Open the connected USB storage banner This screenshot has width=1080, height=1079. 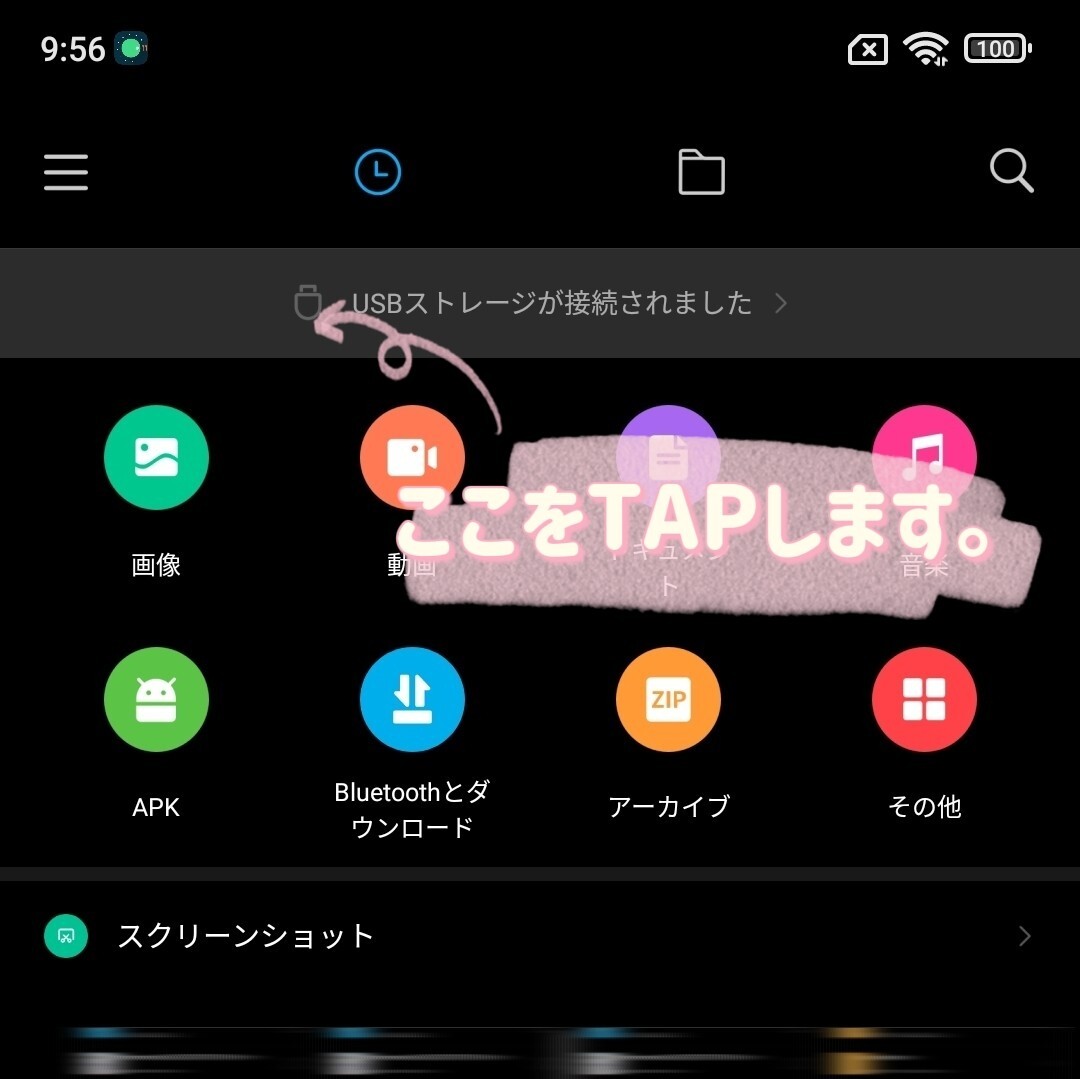click(540, 303)
